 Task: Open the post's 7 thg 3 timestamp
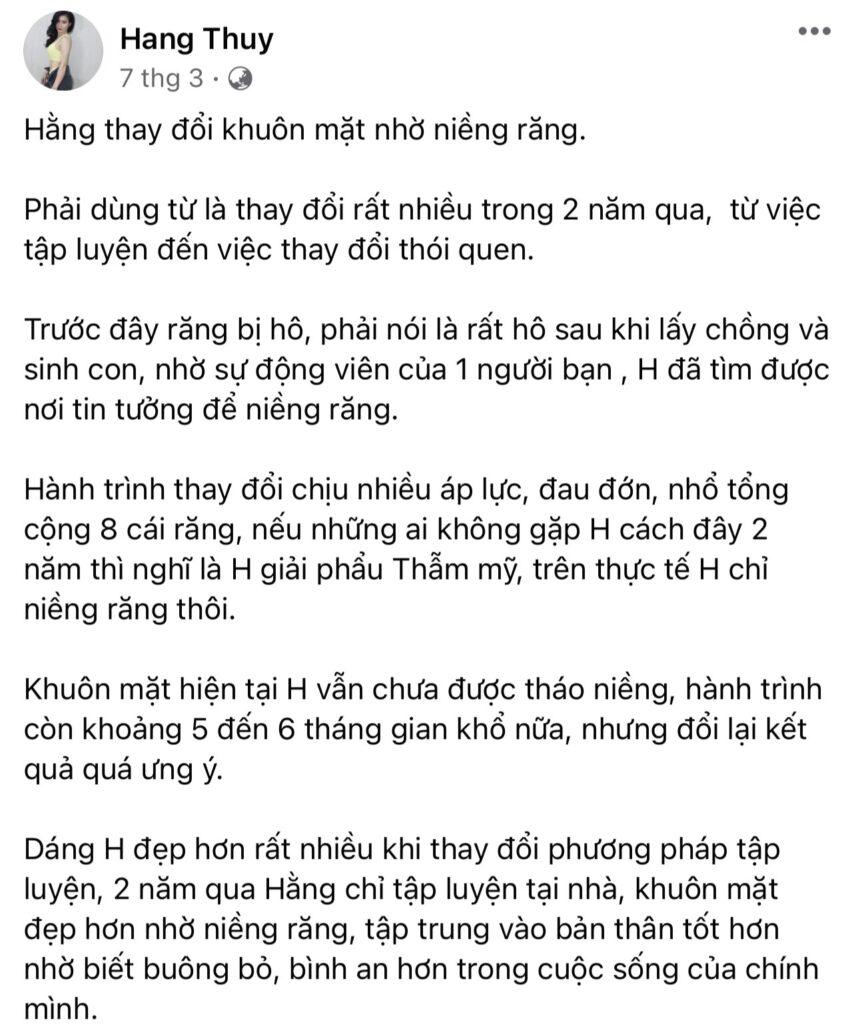point(161,78)
